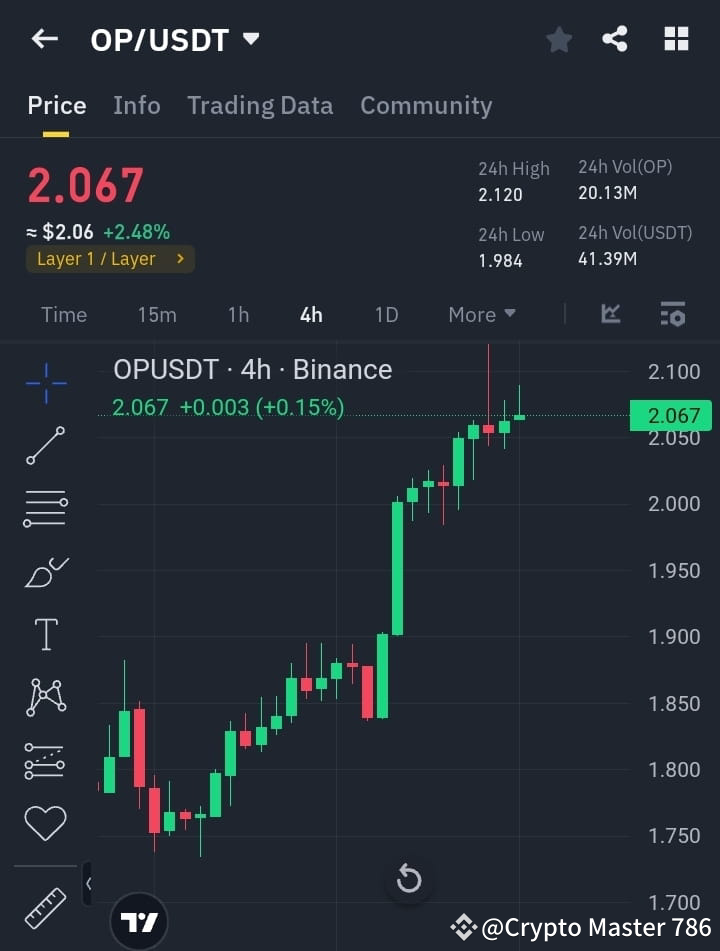The height and width of the screenshot is (951, 720).
Task: Select the brush drawing tool
Action: click(x=45, y=571)
